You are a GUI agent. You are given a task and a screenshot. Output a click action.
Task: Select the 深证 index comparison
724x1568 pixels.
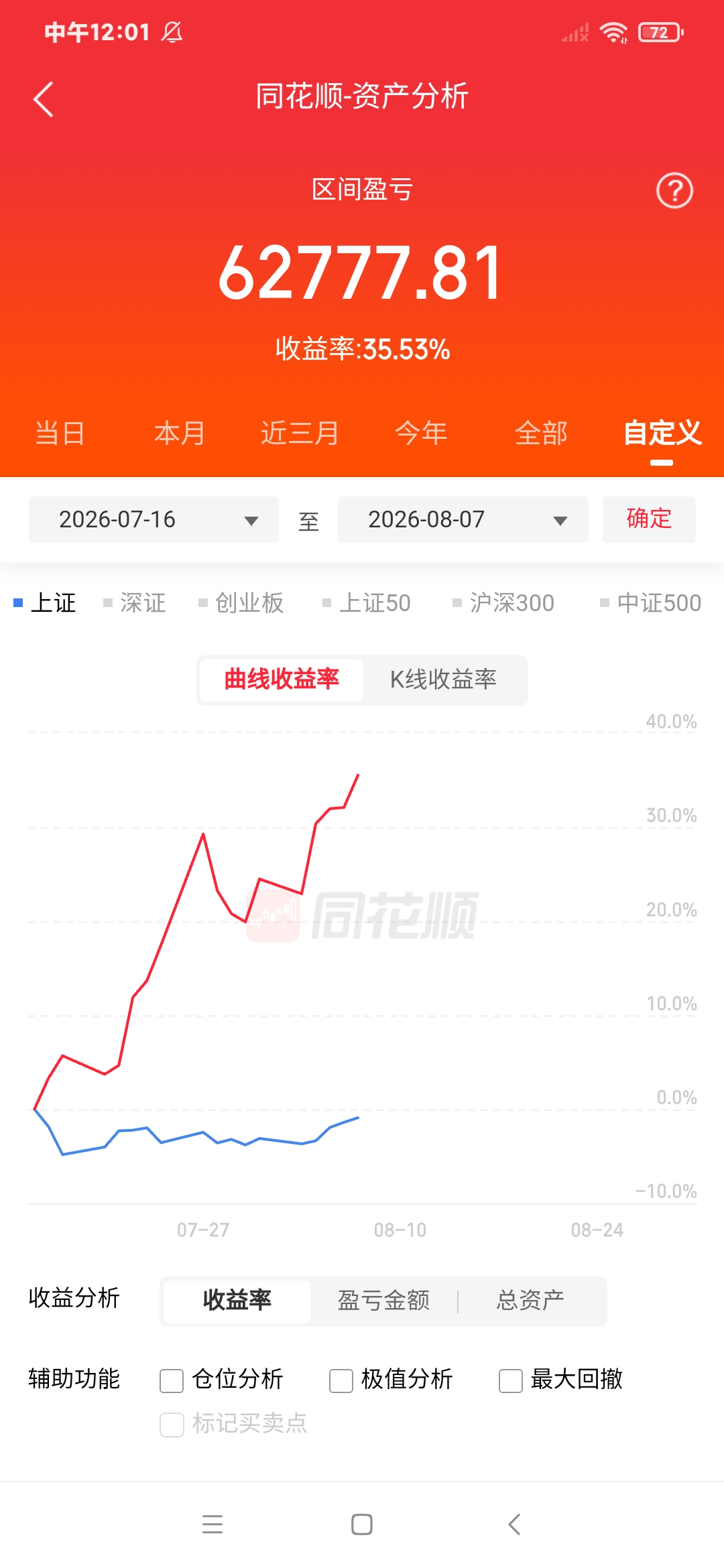[x=134, y=602]
